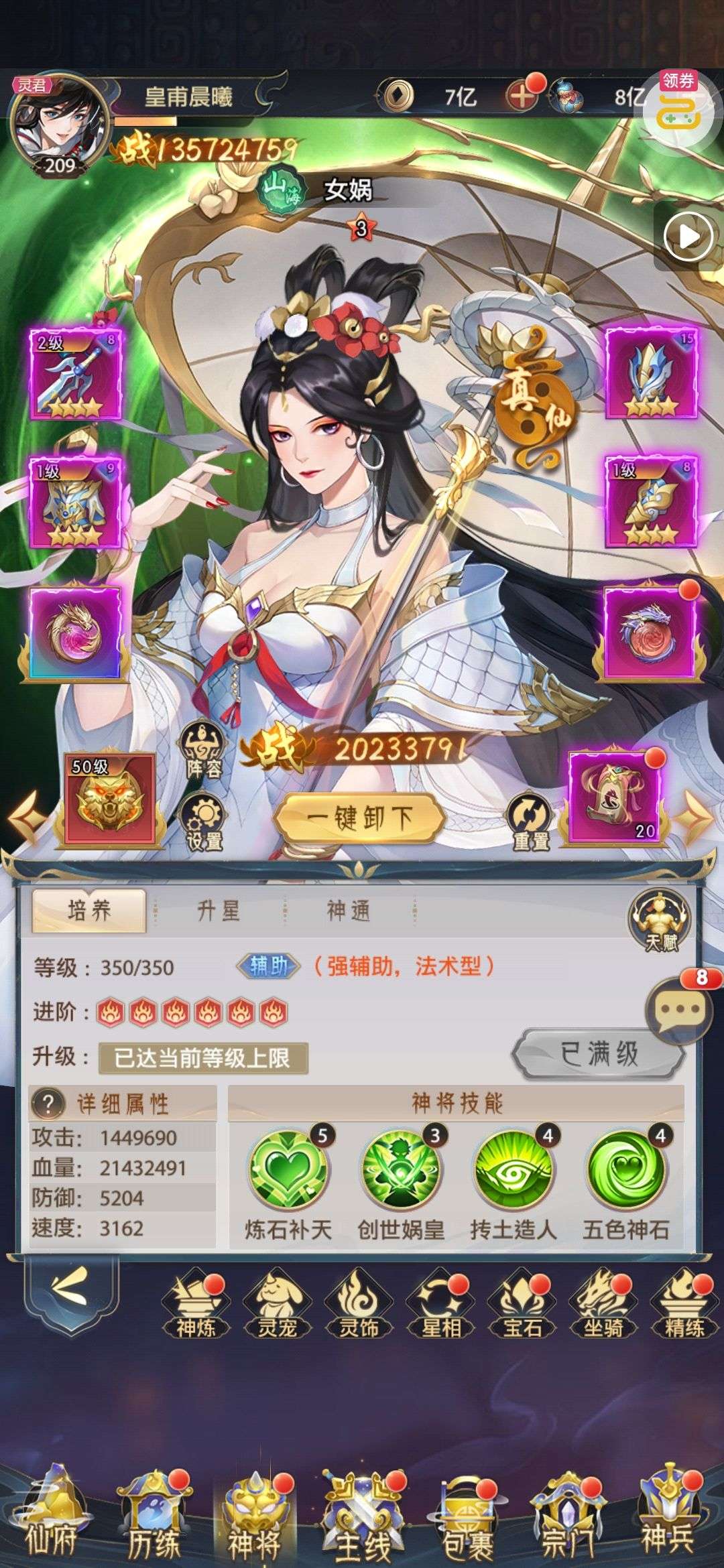Screen dimensions: 724x1568
Task: Open the 坐骑 mount menu
Action: [x=603, y=1306]
